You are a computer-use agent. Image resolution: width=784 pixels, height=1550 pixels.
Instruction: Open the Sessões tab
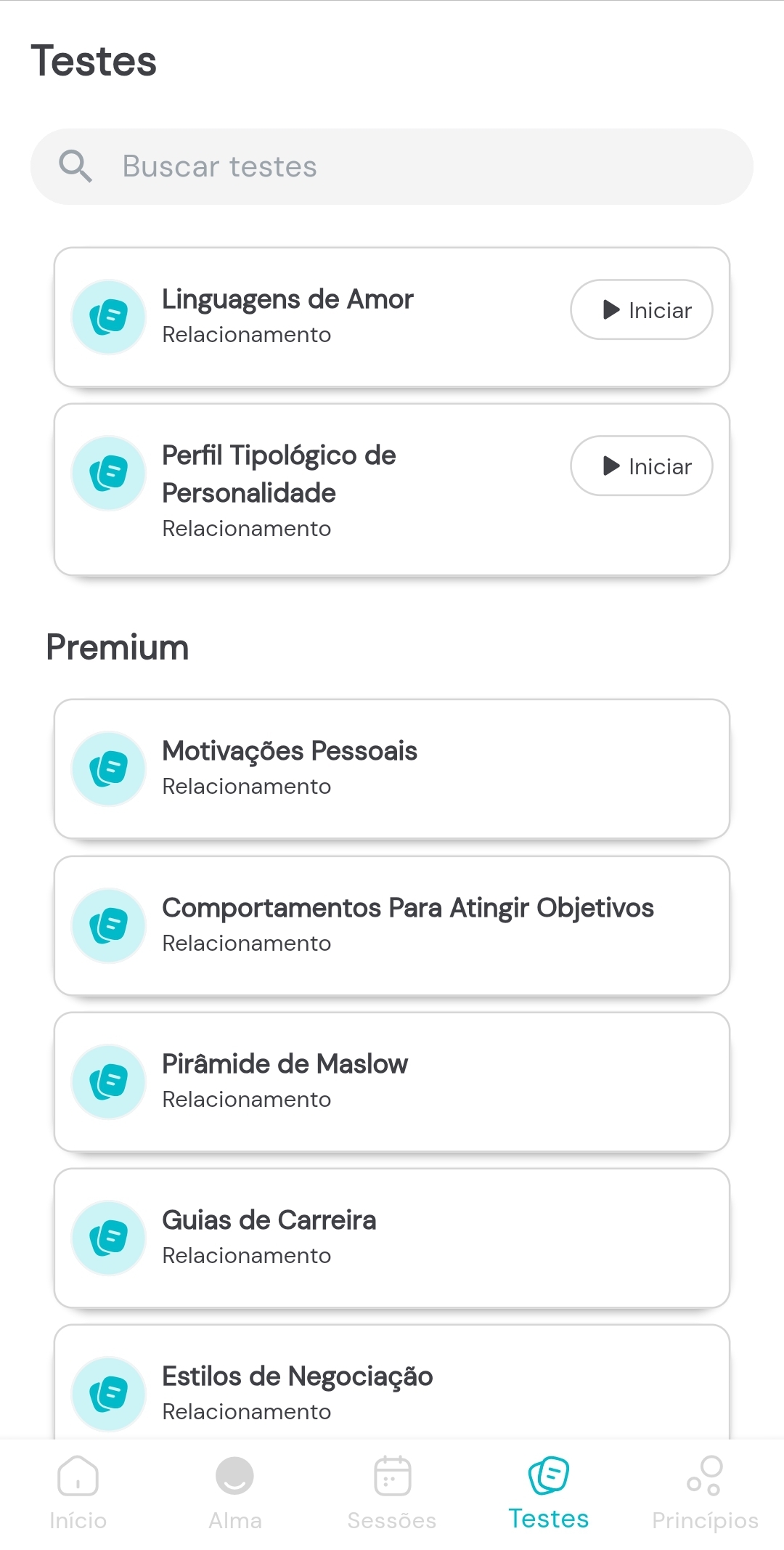[392, 1493]
